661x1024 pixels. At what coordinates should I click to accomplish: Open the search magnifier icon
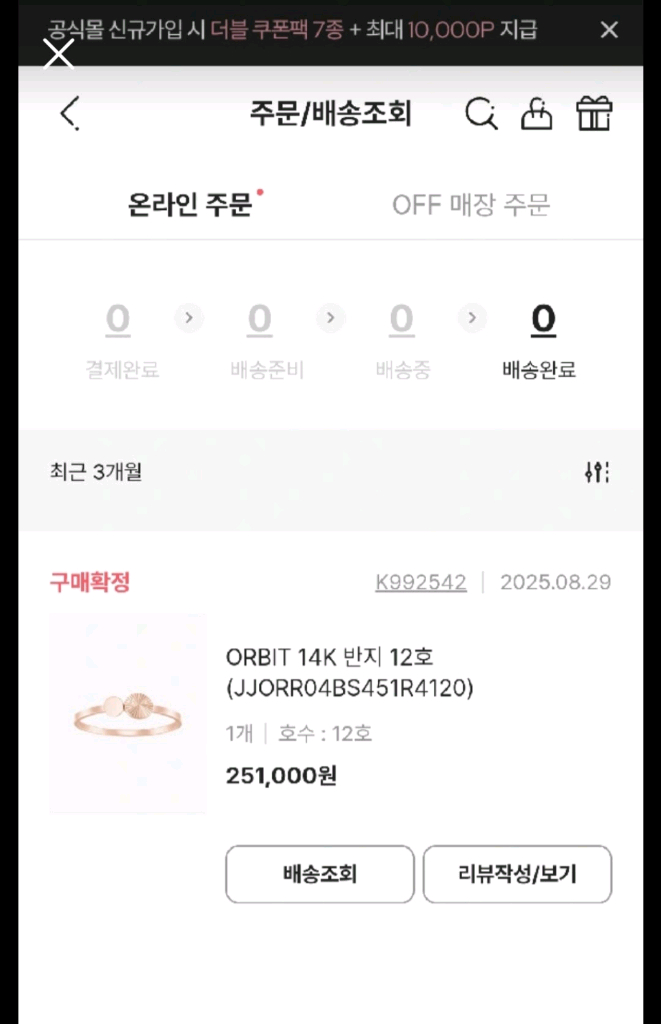click(481, 114)
